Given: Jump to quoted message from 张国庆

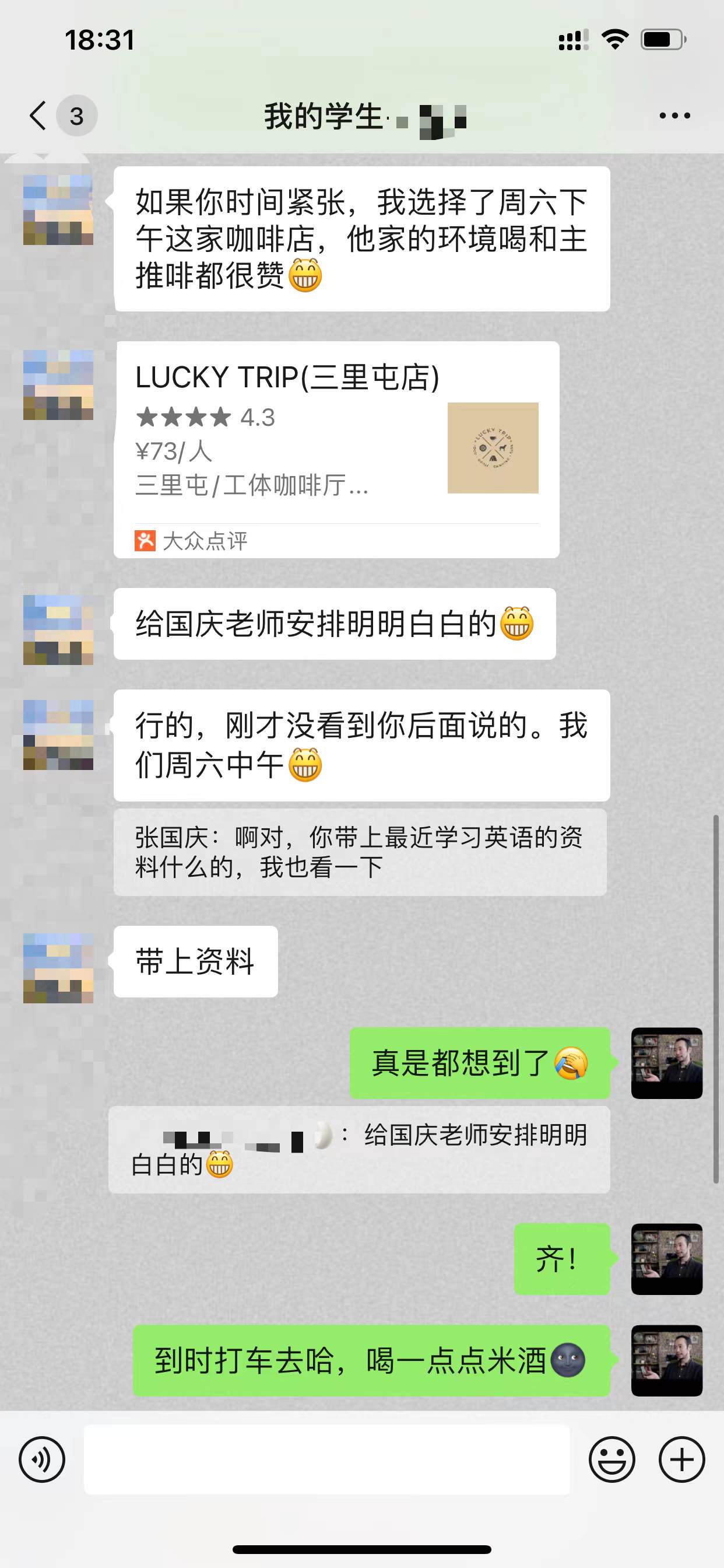Looking at the screenshot, I should [360, 852].
